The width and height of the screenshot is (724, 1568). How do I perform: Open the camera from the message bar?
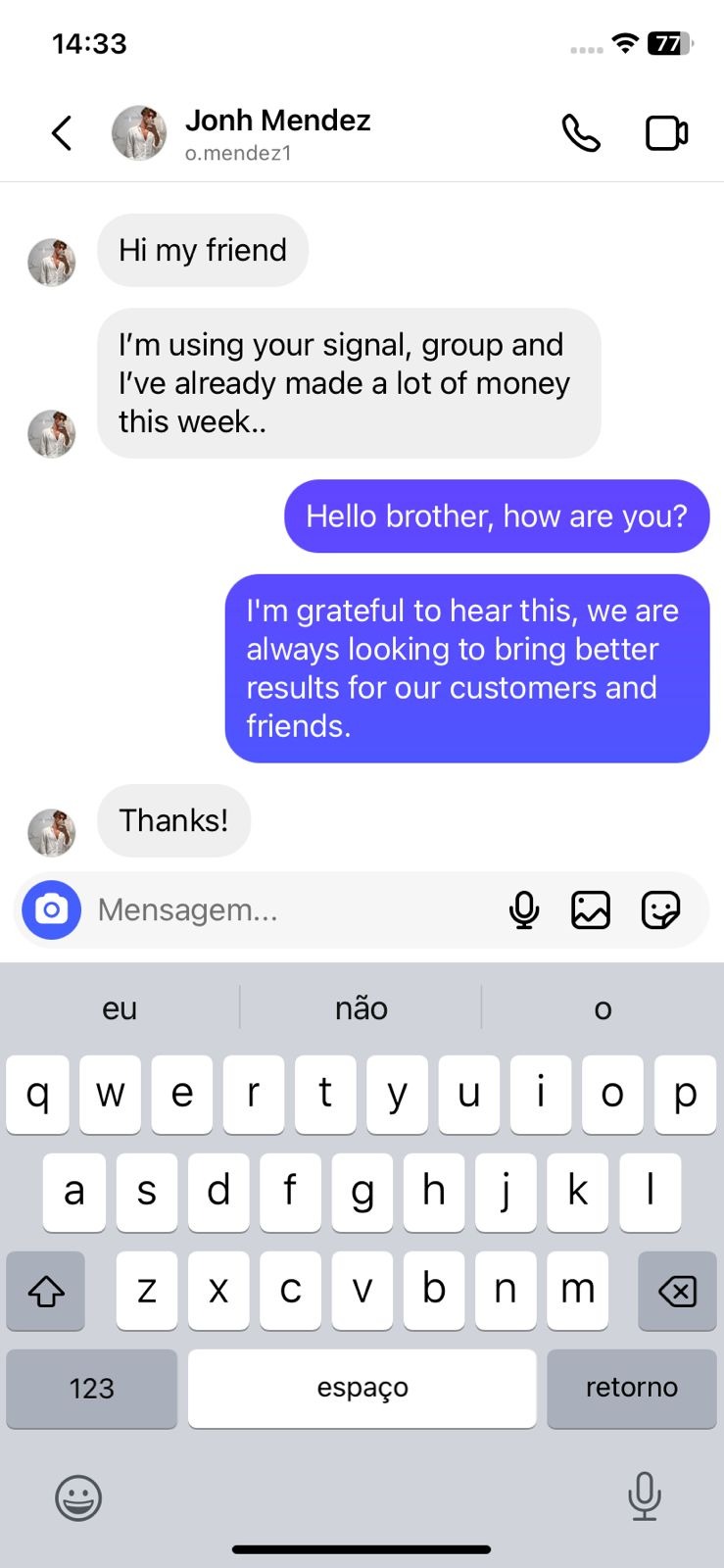click(x=52, y=910)
